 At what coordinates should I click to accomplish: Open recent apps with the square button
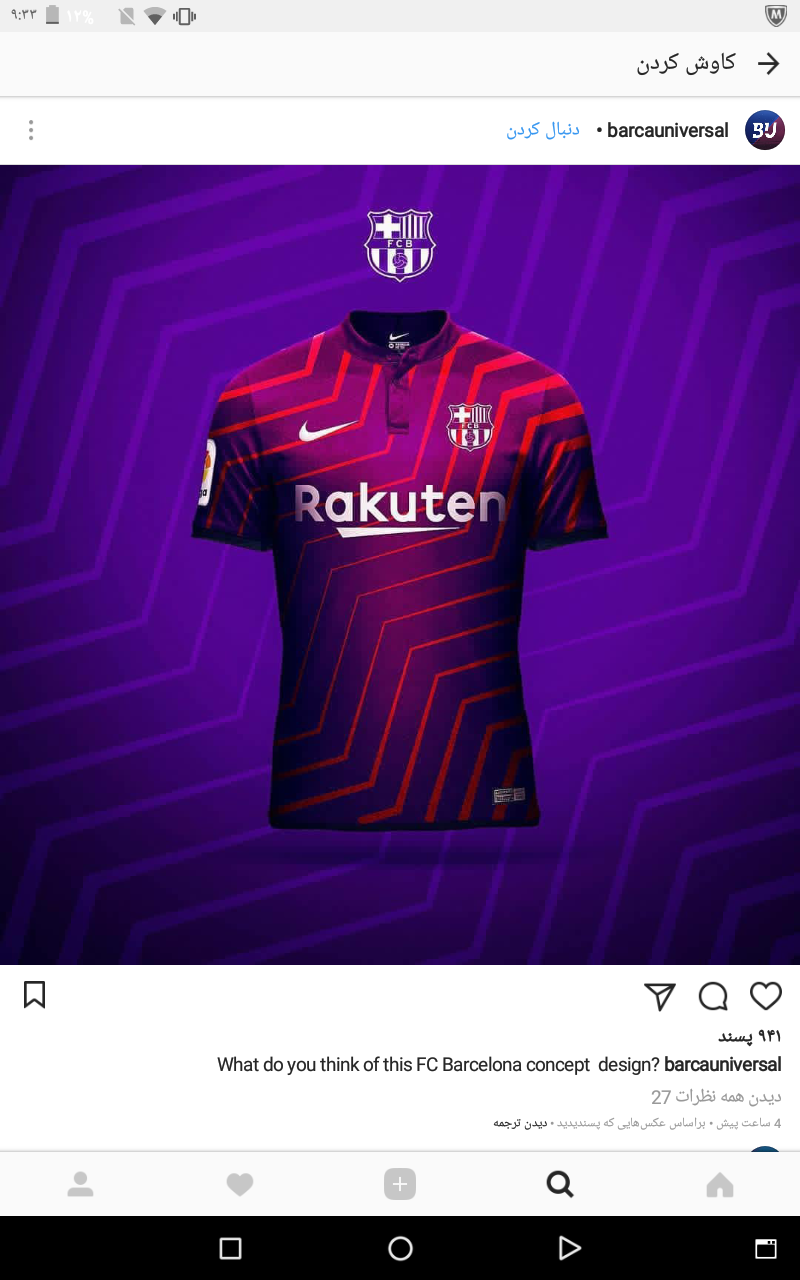[x=230, y=1248]
